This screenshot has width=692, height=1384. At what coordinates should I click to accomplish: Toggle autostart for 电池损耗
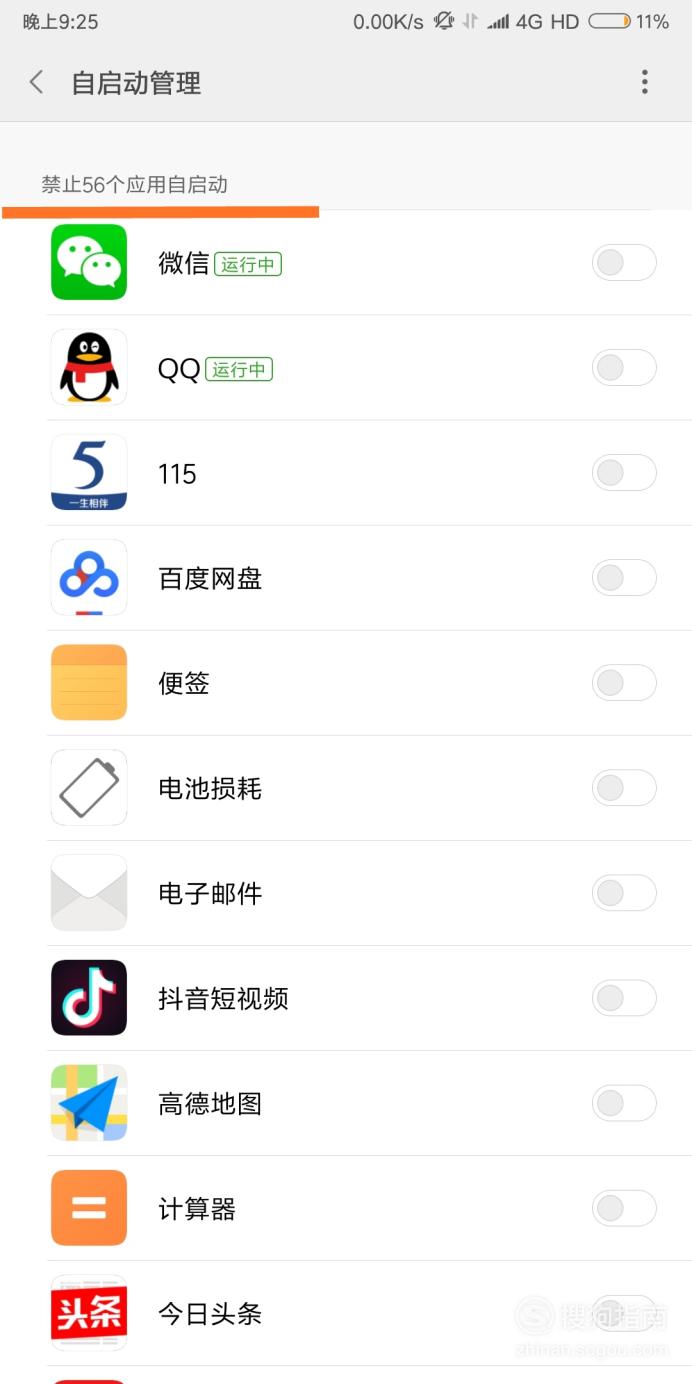(x=624, y=788)
